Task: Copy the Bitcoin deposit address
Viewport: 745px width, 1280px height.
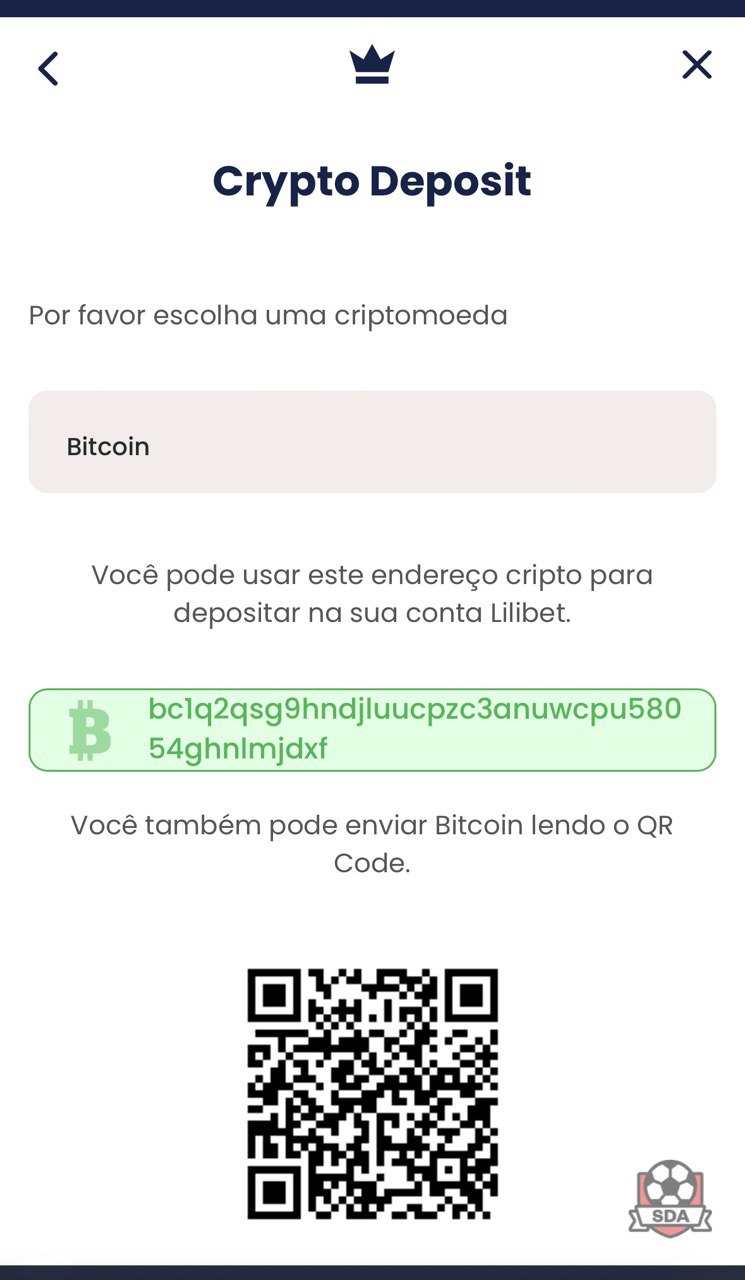Action: (372, 729)
